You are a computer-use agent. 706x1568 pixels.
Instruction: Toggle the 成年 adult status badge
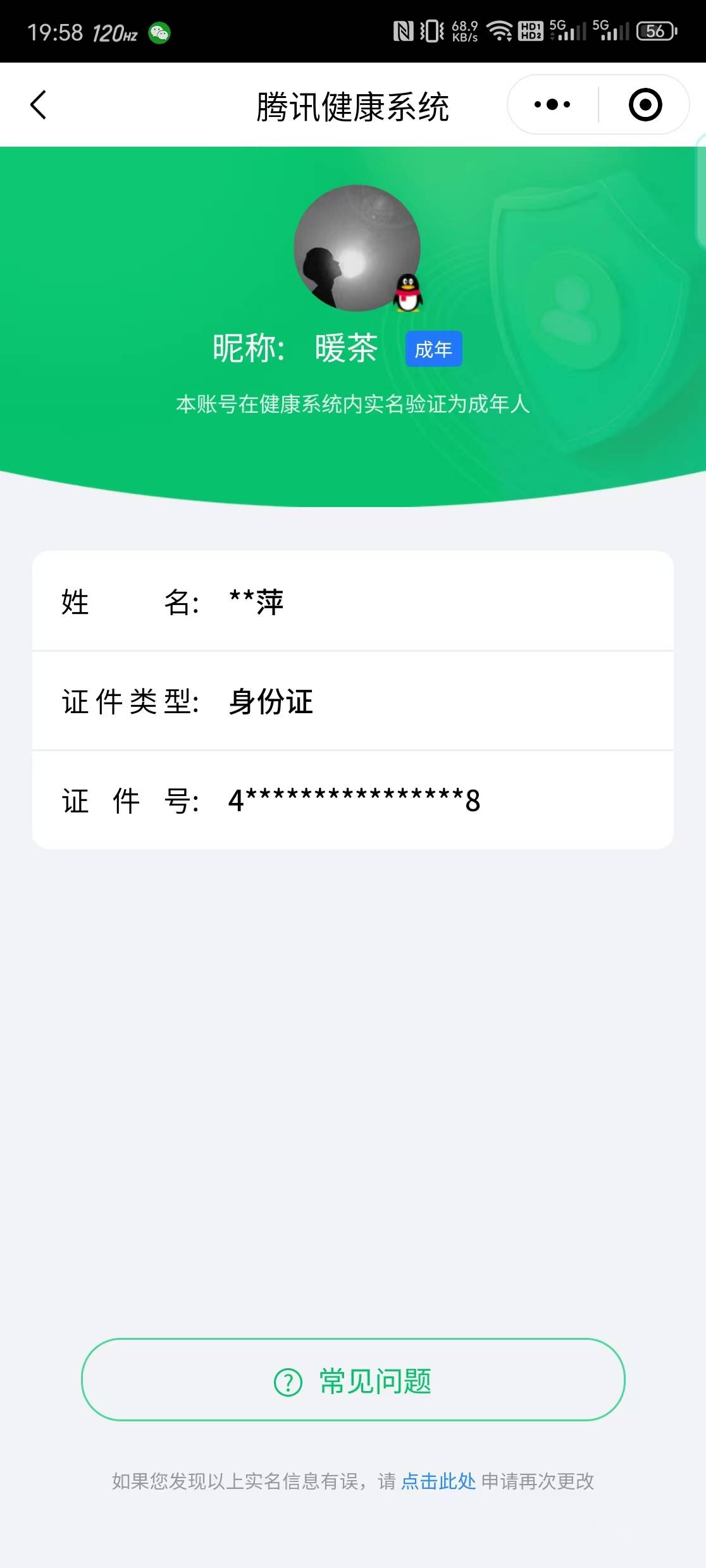pos(434,348)
